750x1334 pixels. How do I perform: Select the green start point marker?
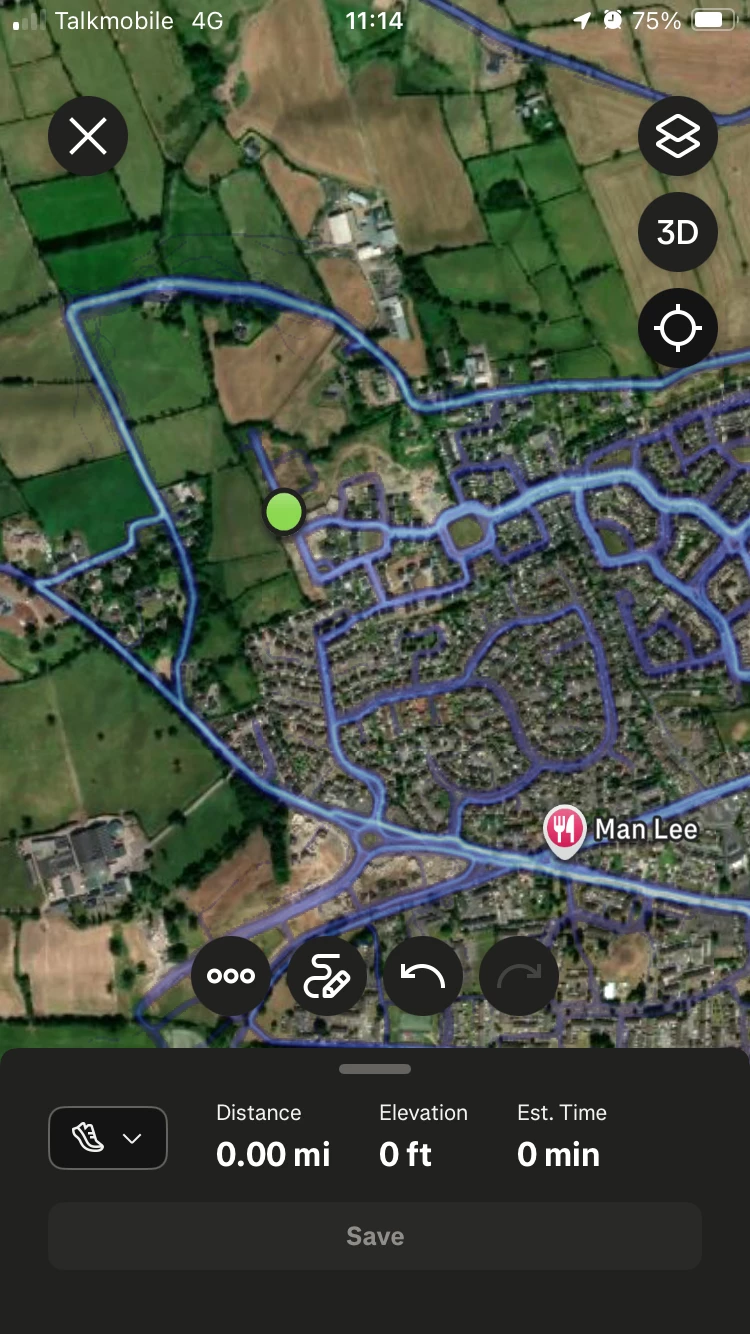(284, 512)
